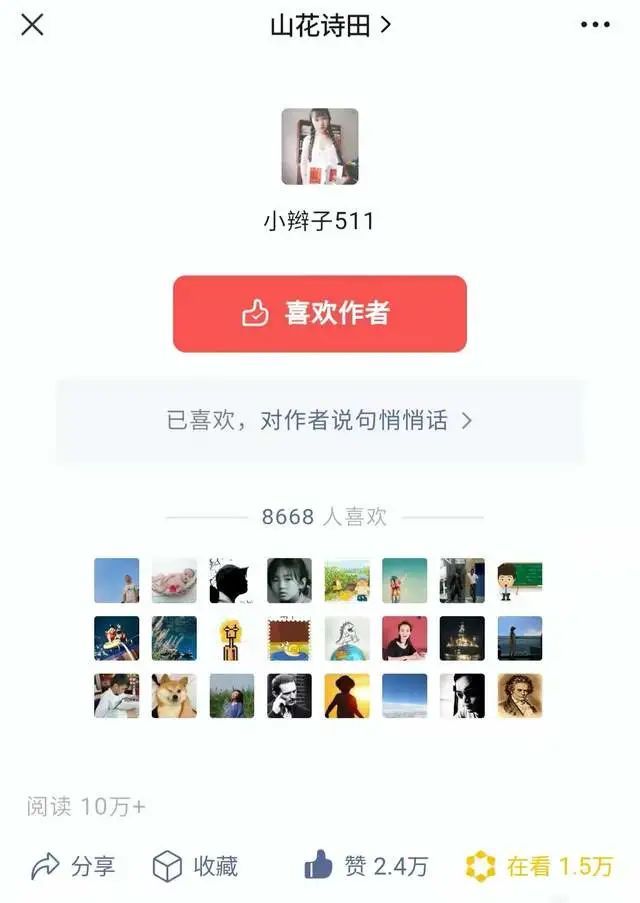
Task: Share this article via 分享
Action: click(76, 866)
